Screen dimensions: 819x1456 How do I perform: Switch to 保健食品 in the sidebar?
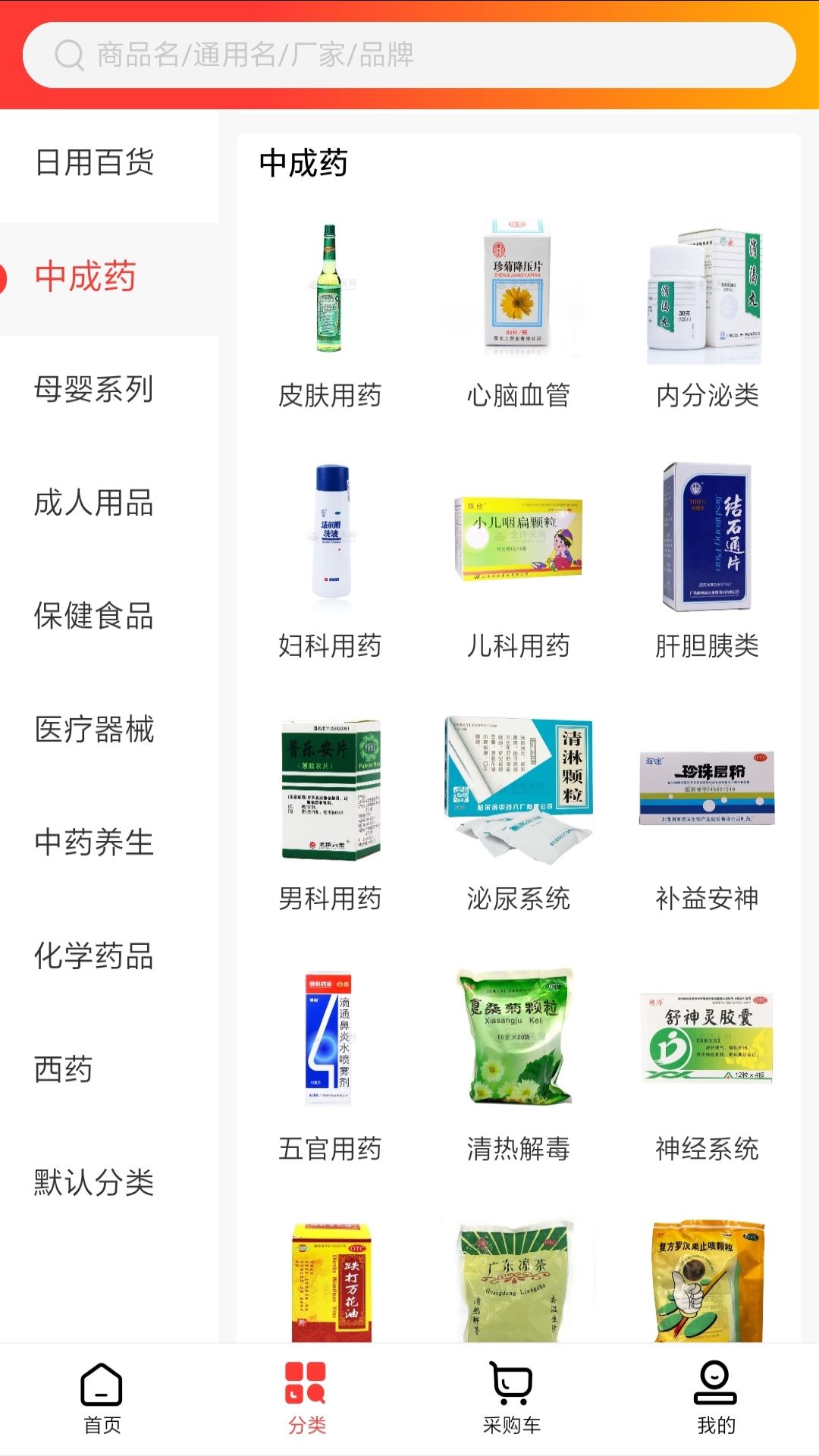[94, 616]
